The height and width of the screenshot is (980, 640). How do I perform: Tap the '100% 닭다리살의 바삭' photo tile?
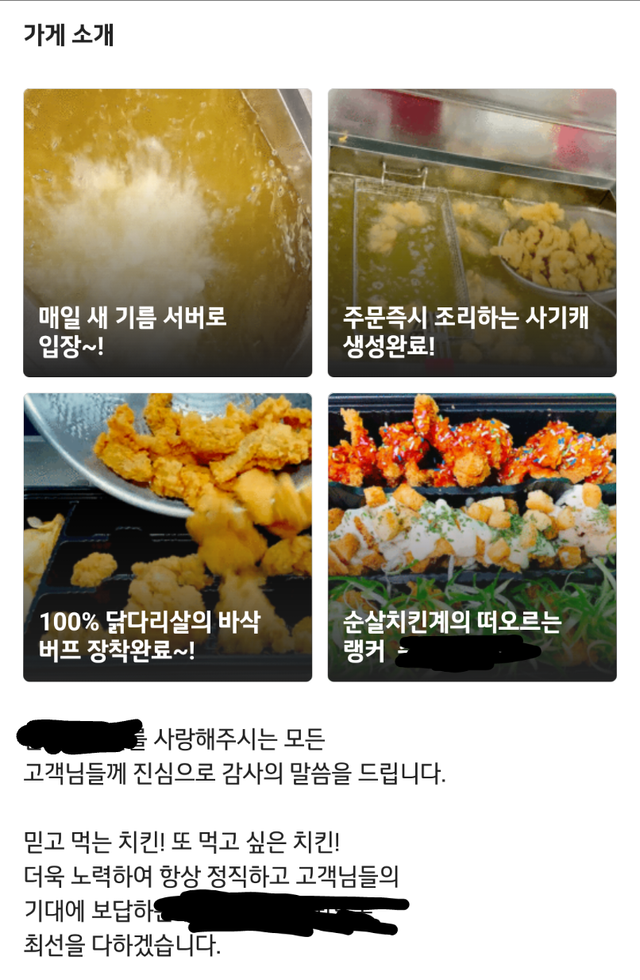pyautogui.click(x=167, y=537)
